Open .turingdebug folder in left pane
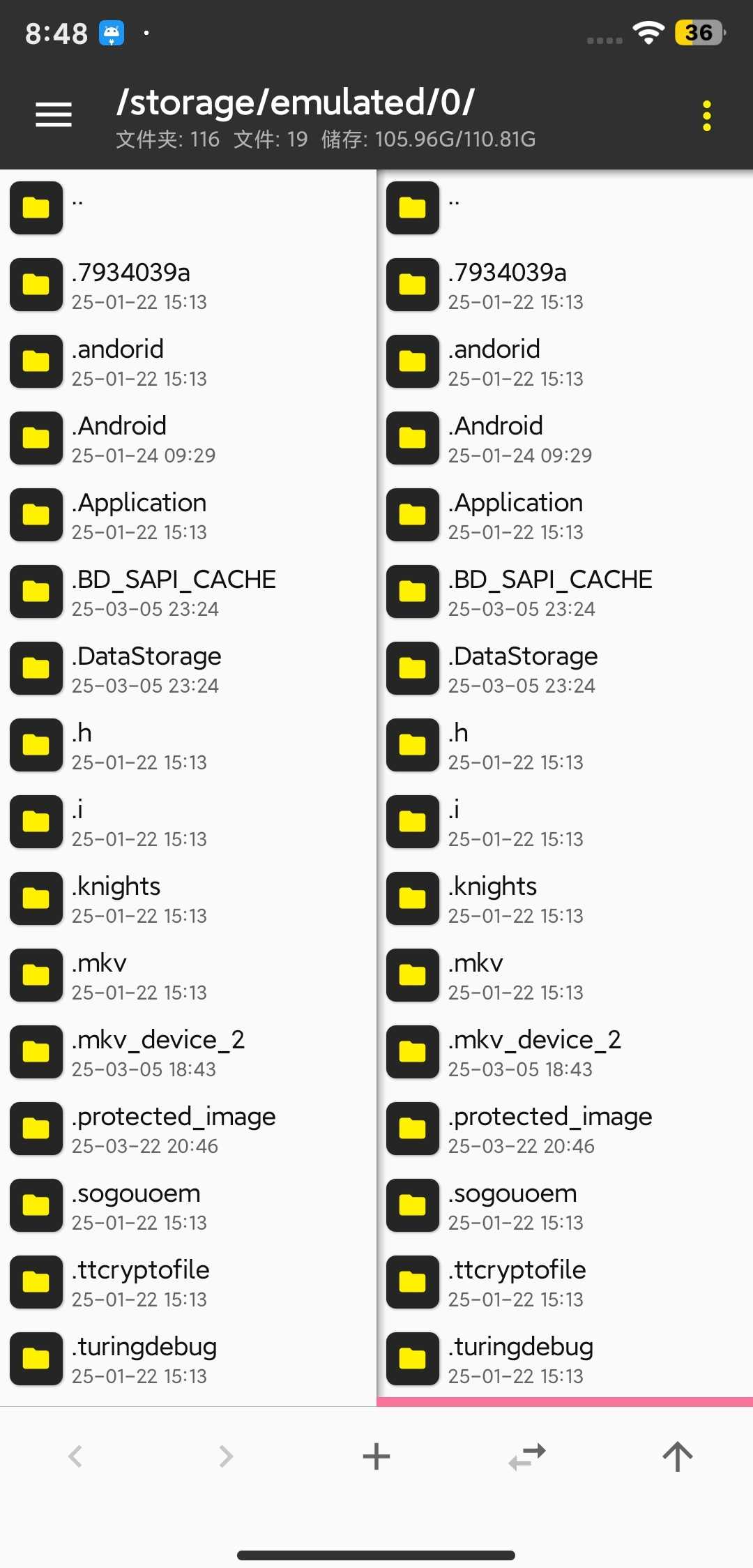The height and width of the screenshot is (1568, 753). coord(188,1359)
